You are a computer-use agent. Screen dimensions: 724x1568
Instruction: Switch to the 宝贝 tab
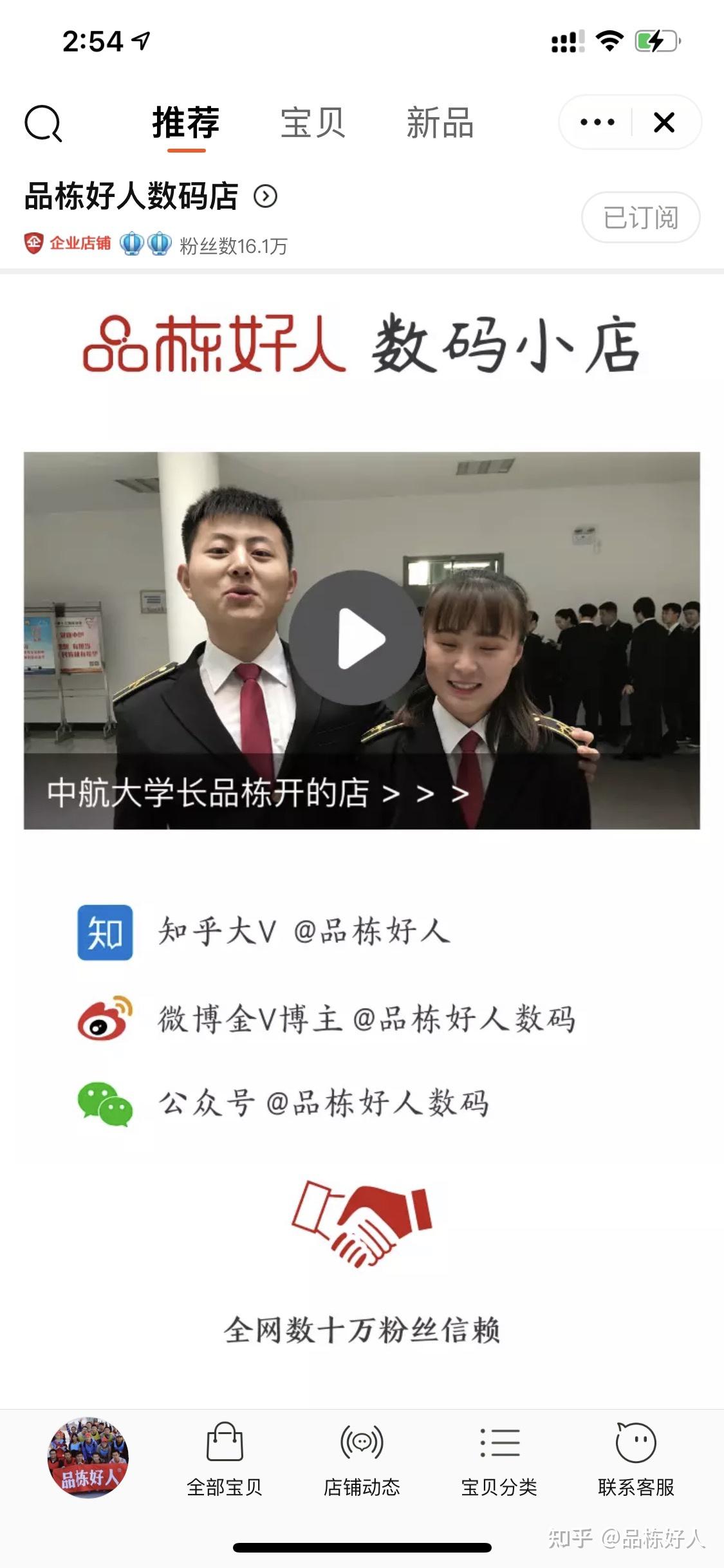[x=313, y=122]
